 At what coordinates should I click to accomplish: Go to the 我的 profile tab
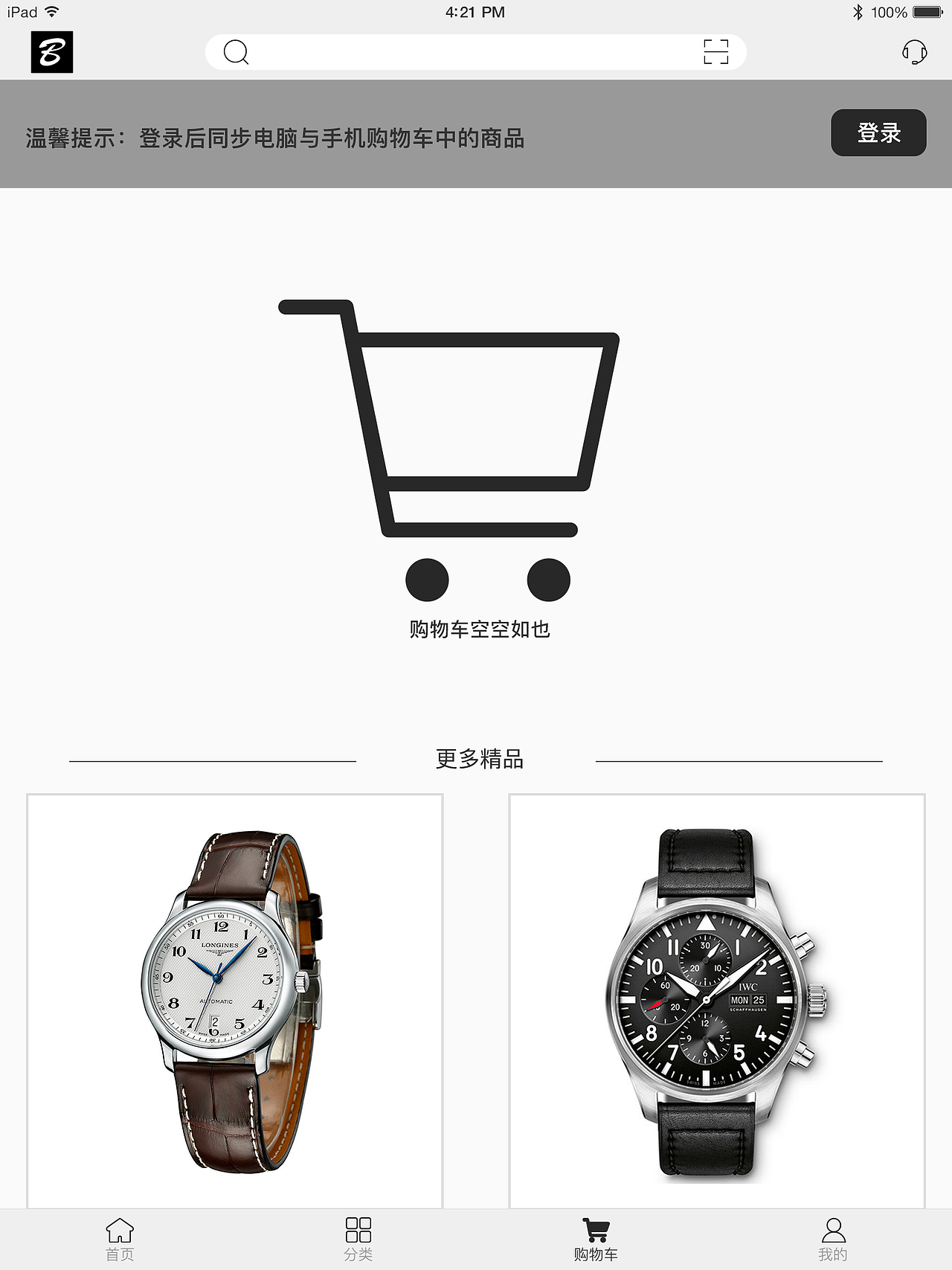[x=833, y=1239]
